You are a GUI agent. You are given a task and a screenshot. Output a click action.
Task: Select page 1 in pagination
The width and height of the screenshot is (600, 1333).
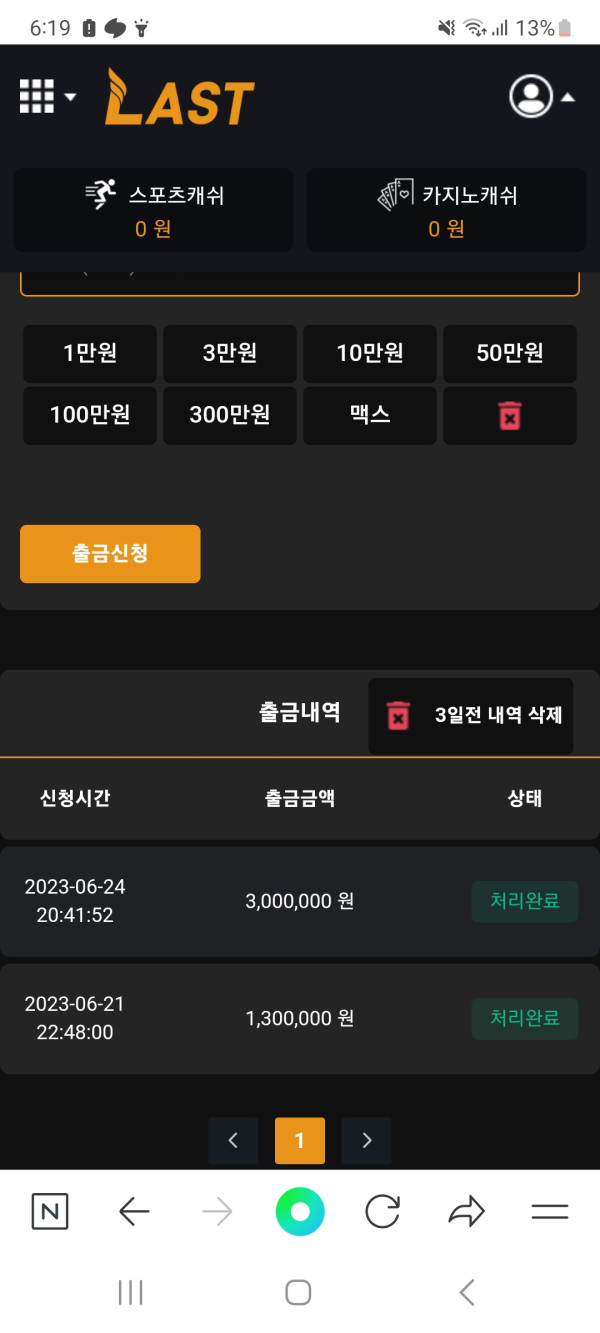[x=300, y=1141]
